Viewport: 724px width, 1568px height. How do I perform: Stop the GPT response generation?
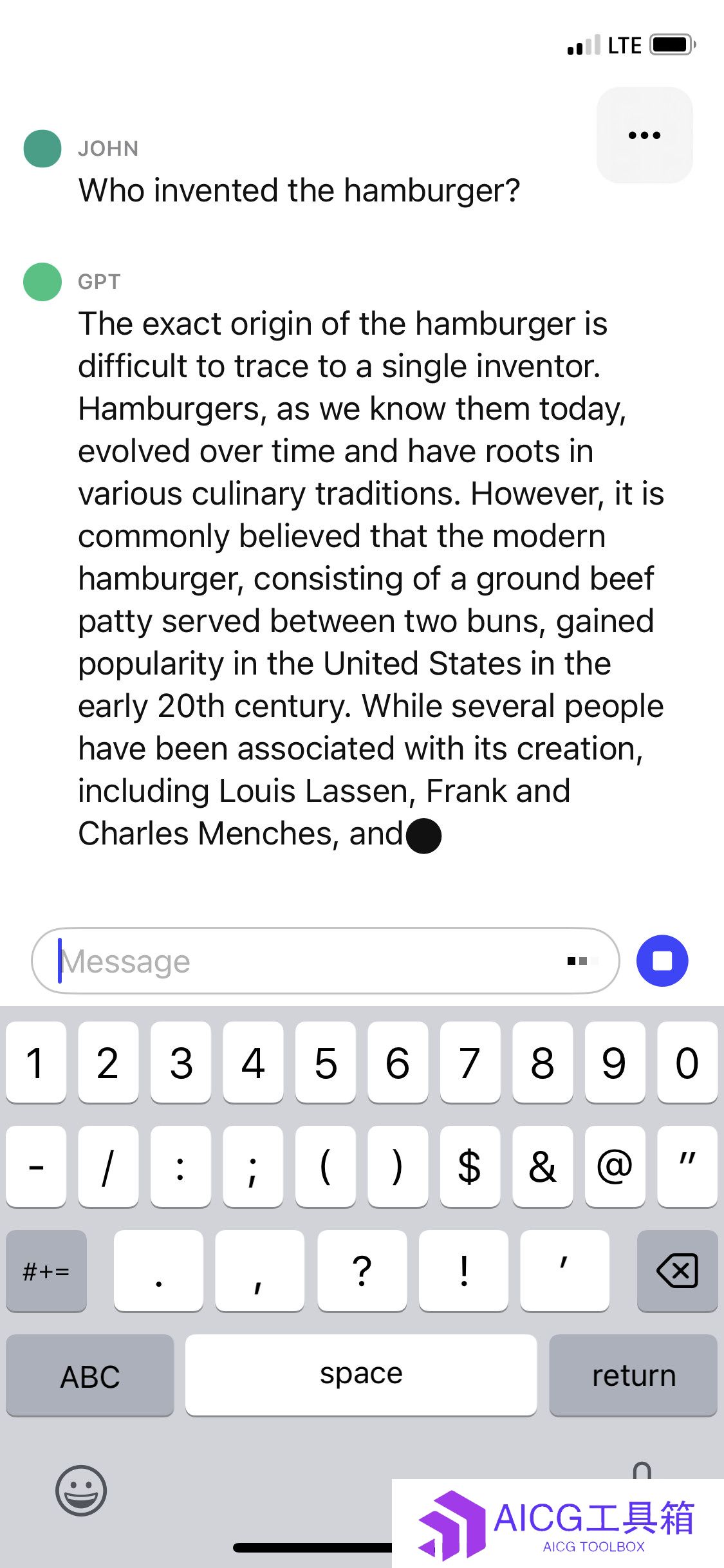click(662, 961)
